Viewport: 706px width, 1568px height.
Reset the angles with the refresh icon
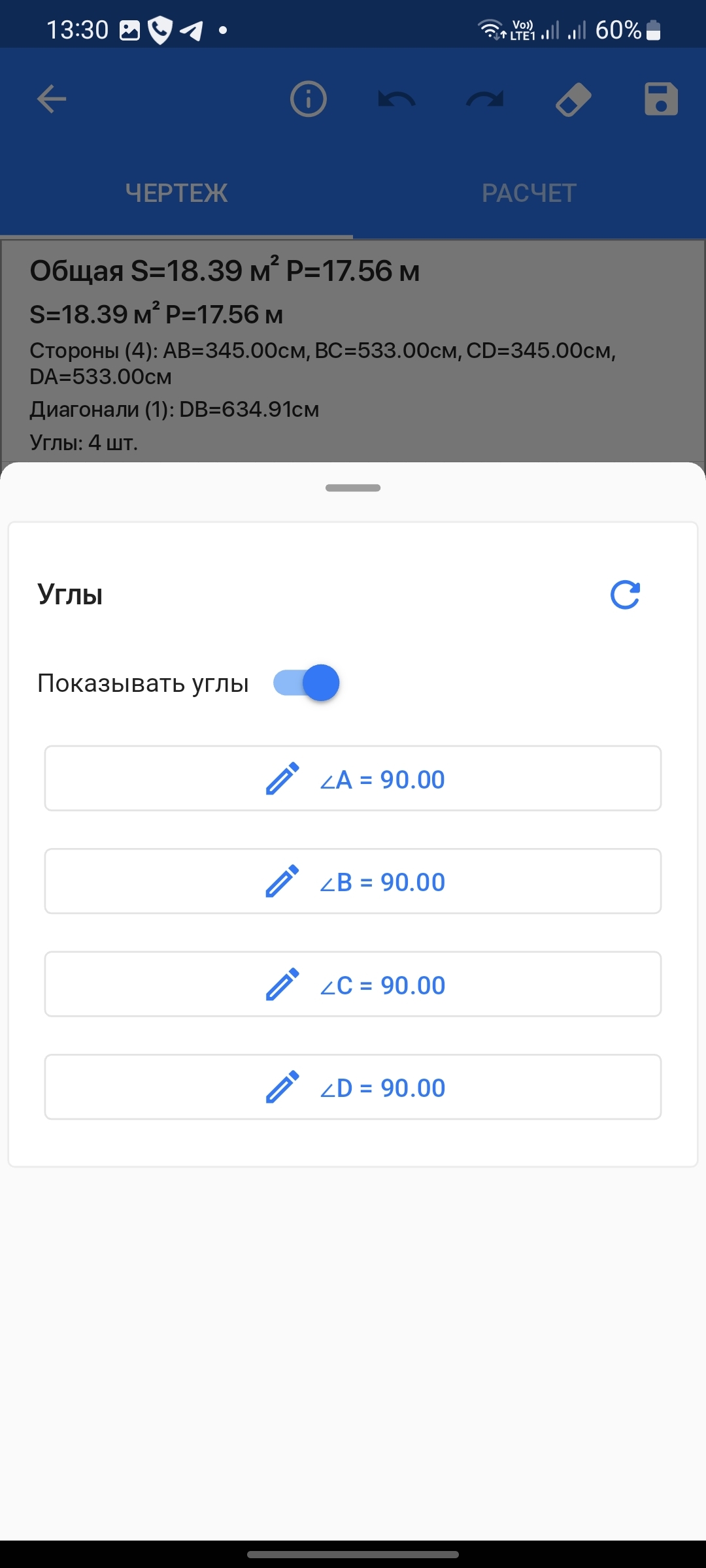[625, 595]
